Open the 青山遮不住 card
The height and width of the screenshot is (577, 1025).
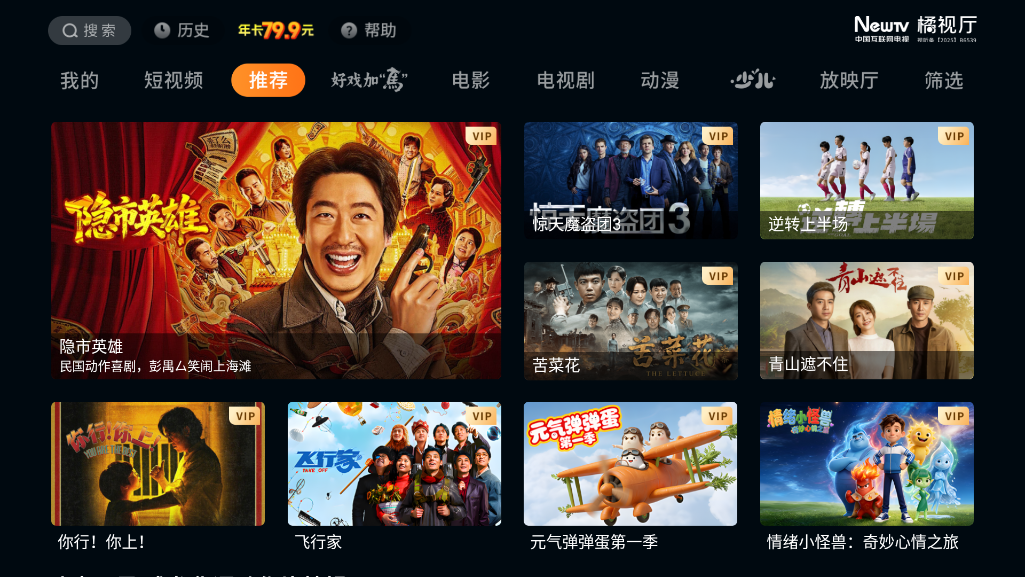pos(866,320)
